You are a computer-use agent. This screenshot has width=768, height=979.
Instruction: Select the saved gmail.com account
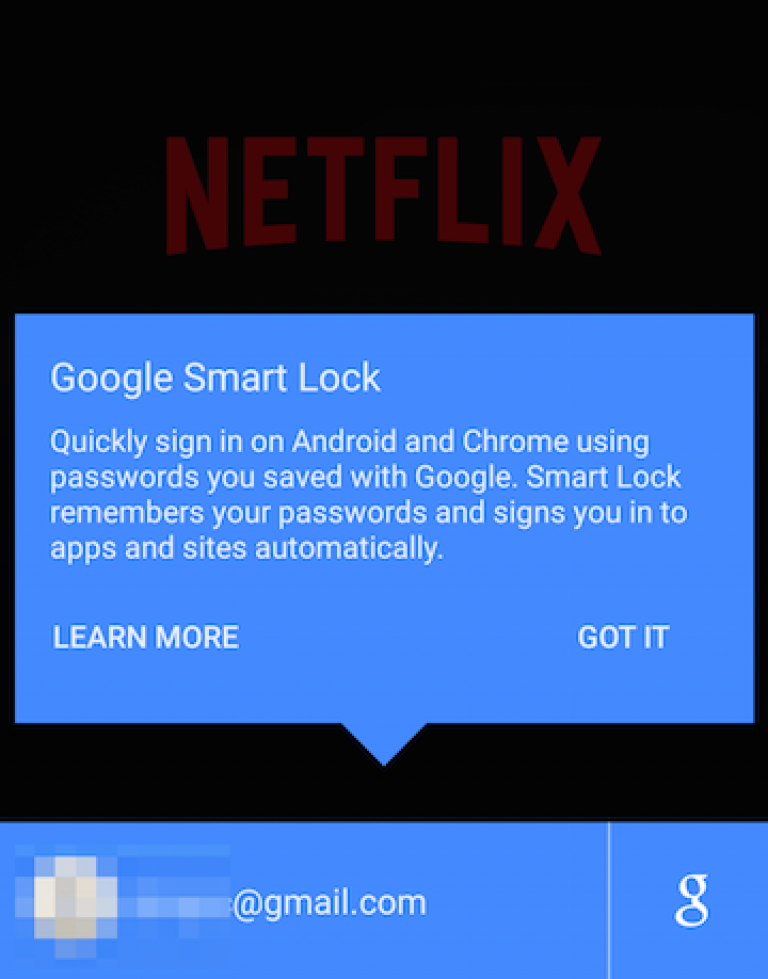point(300,902)
